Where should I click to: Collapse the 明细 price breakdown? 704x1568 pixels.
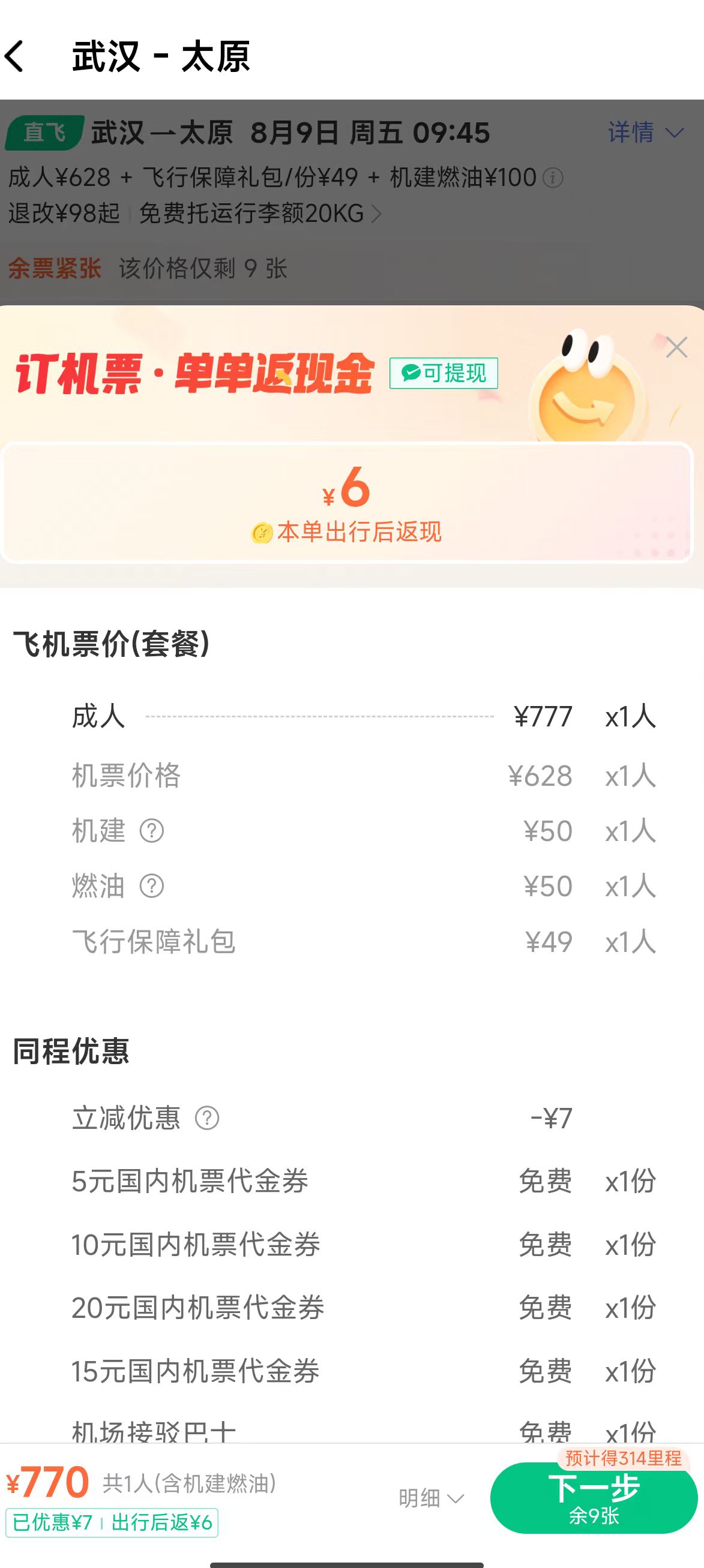430,1498
